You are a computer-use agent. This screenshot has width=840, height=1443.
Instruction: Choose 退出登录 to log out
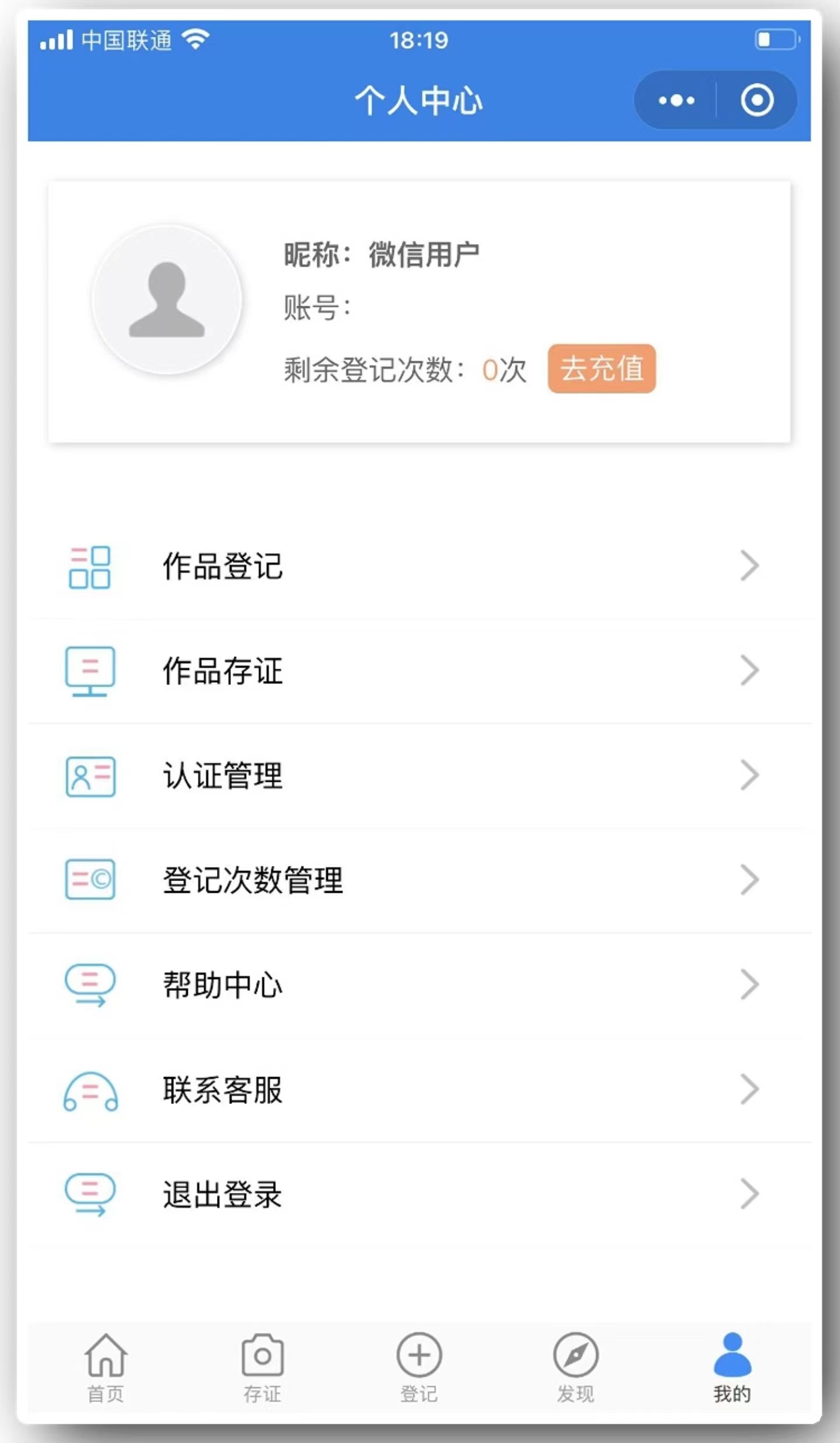(x=408, y=1194)
